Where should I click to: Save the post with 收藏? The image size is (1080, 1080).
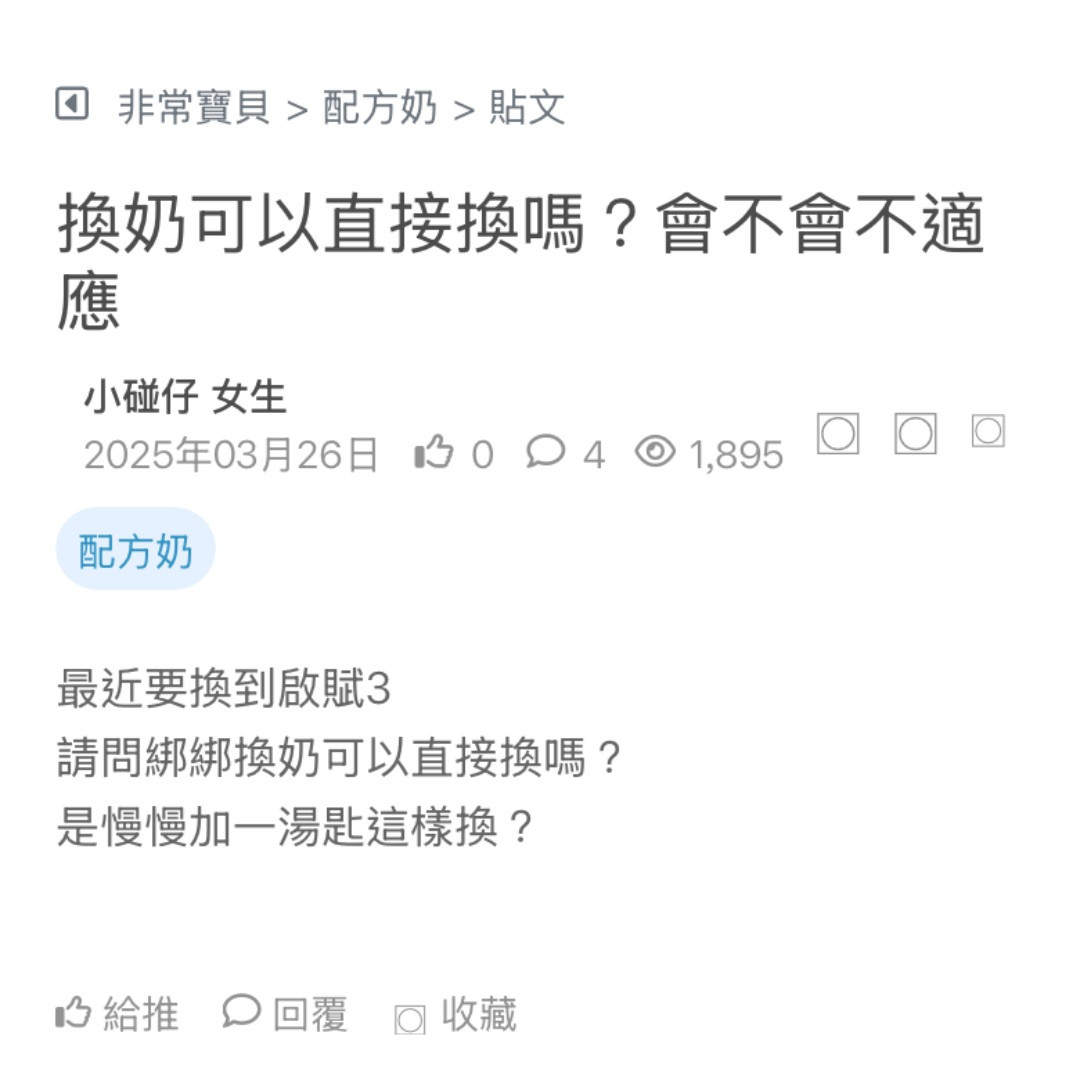click(457, 1016)
